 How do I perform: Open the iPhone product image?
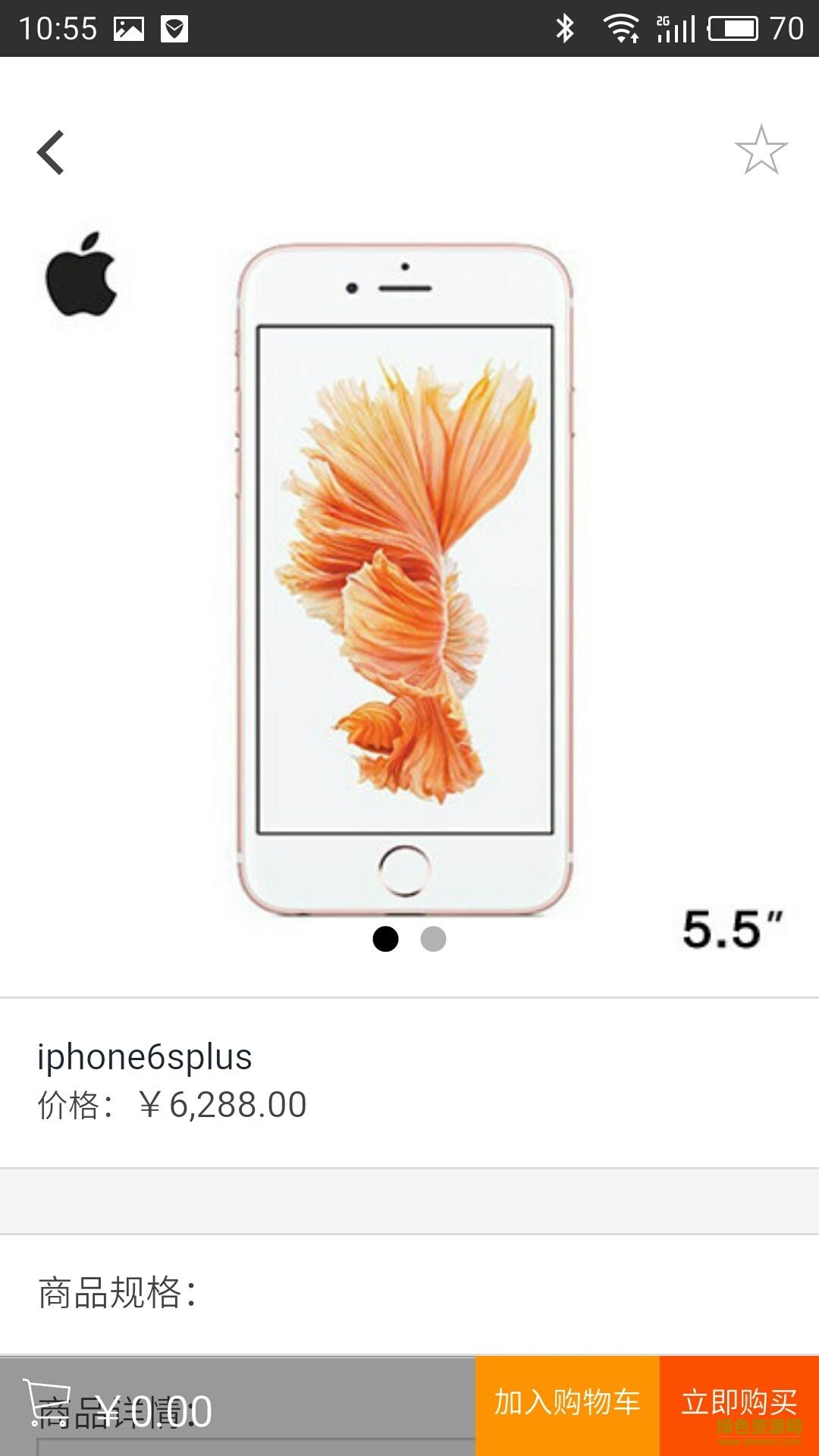[x=405, y=580]
